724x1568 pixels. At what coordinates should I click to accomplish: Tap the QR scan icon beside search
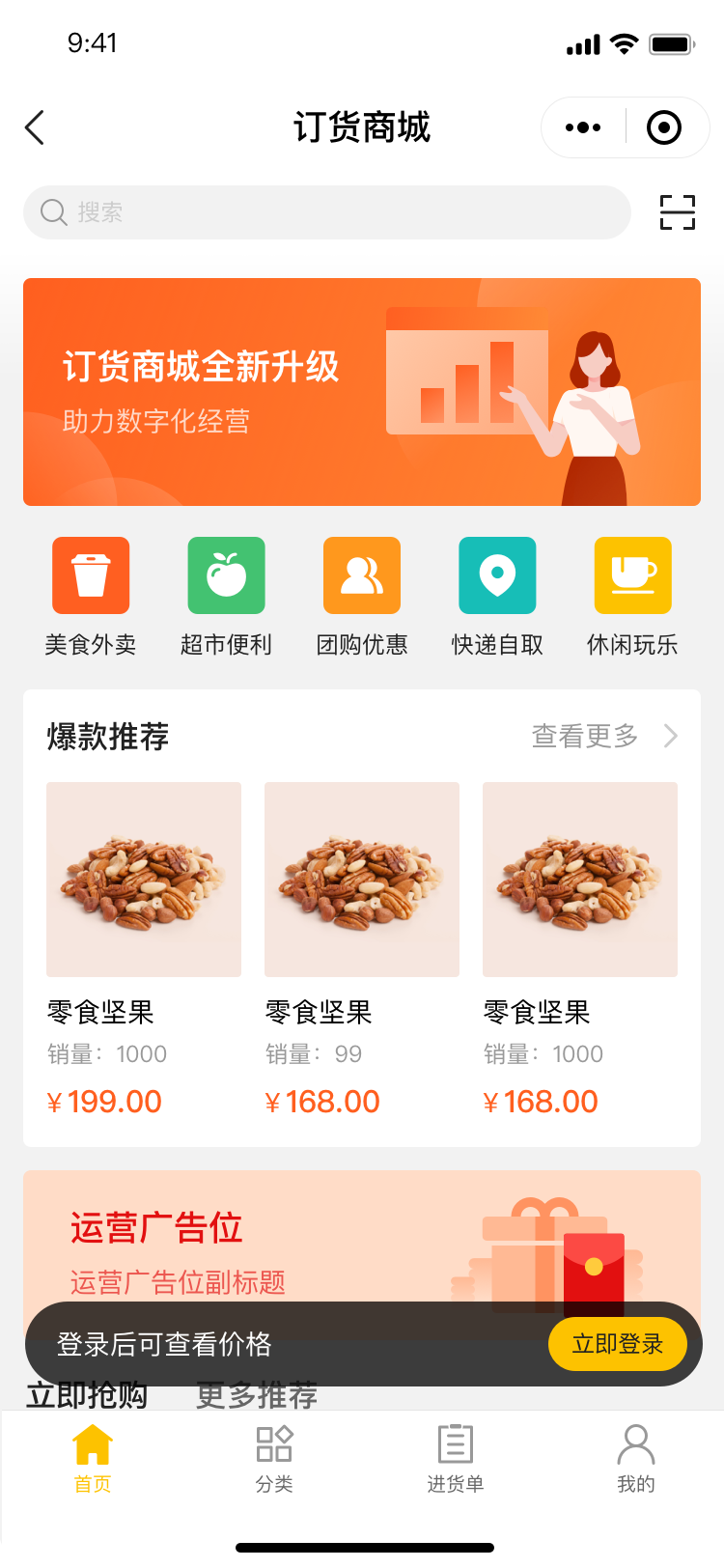677,211
